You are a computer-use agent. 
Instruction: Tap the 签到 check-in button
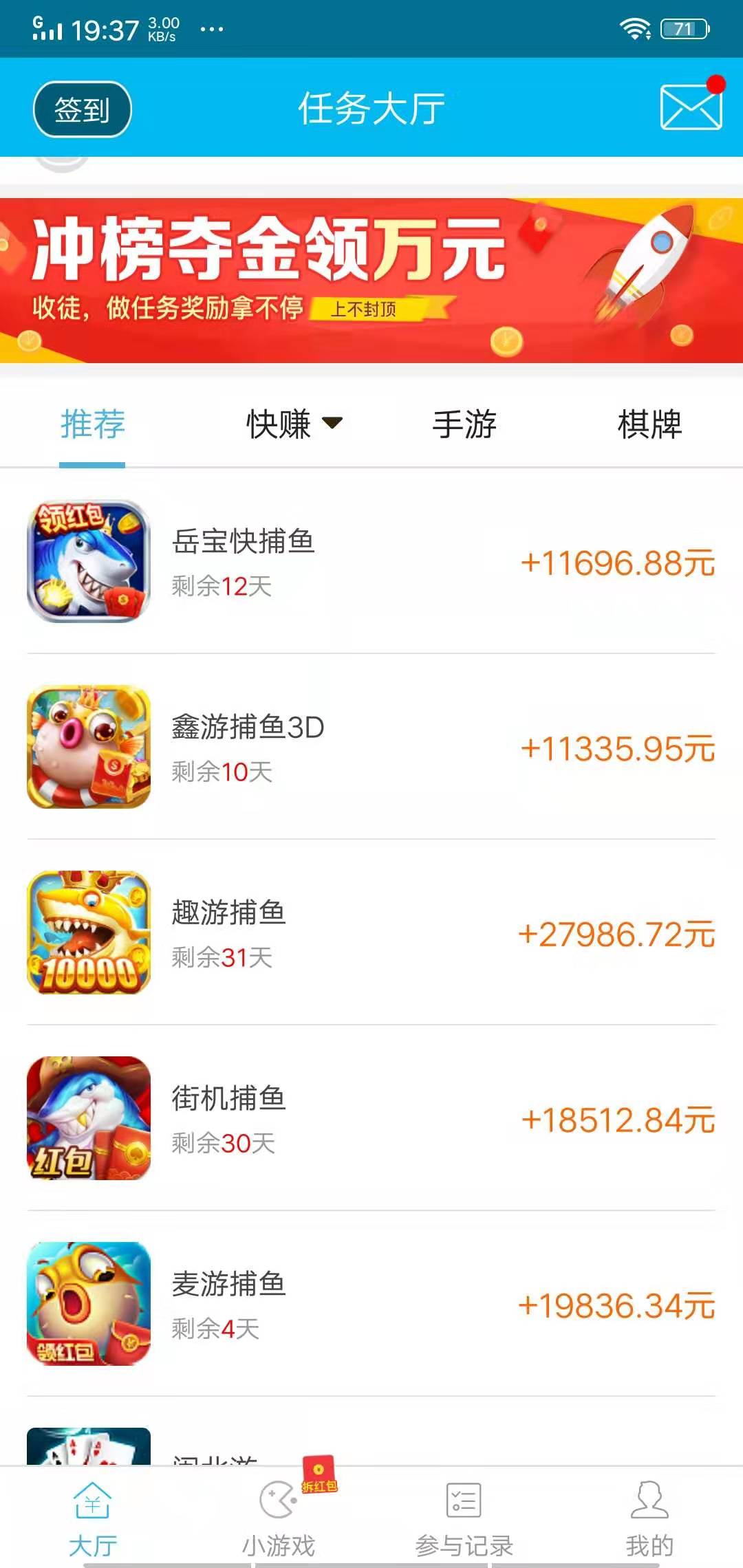click(81, 110)
